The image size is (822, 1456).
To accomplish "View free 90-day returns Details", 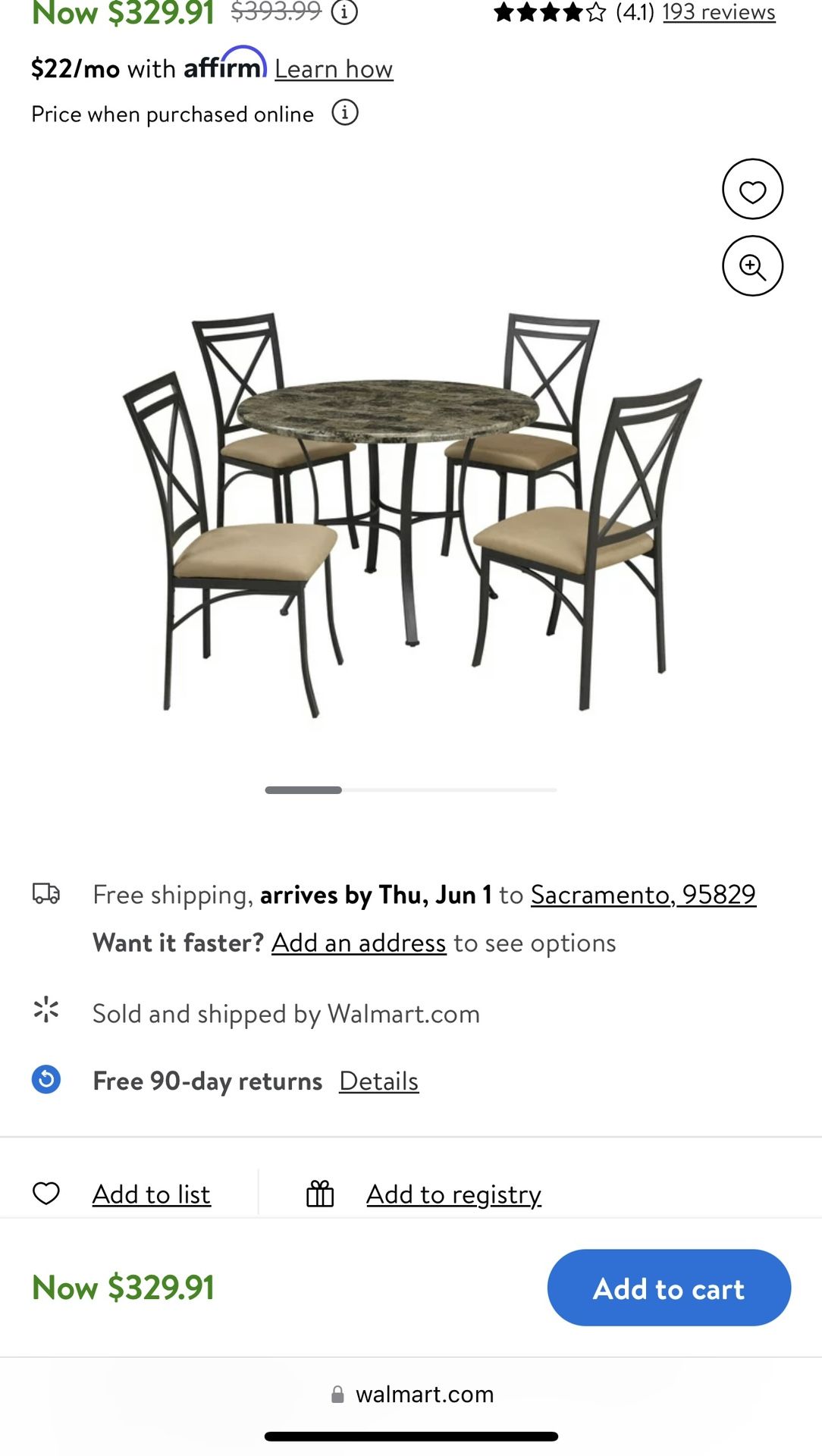I will (x=378, y=1081).
